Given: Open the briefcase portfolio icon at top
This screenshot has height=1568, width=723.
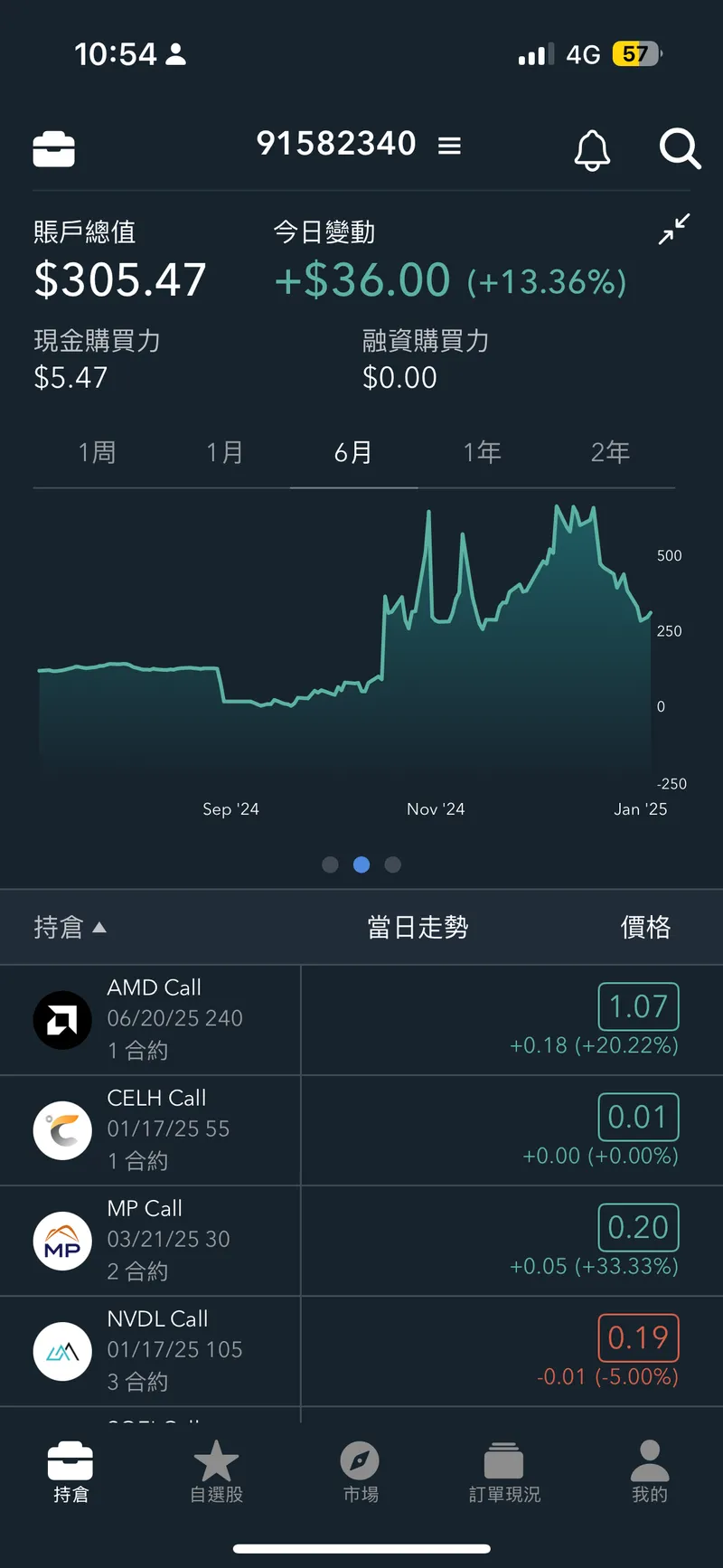Looking at the screenshot, I should [x=53, y=149].
